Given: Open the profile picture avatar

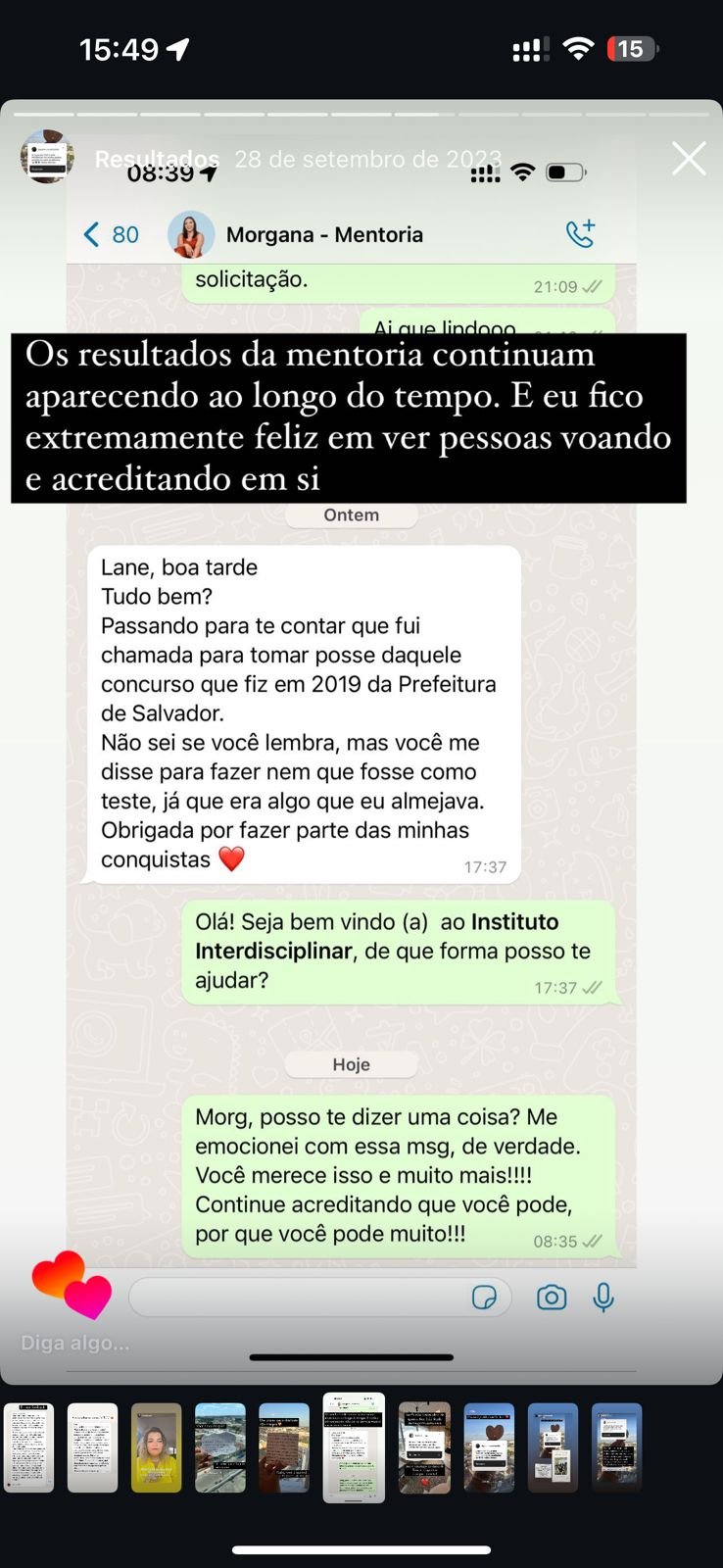Looking at the screenshot, I should coord(47,157).
